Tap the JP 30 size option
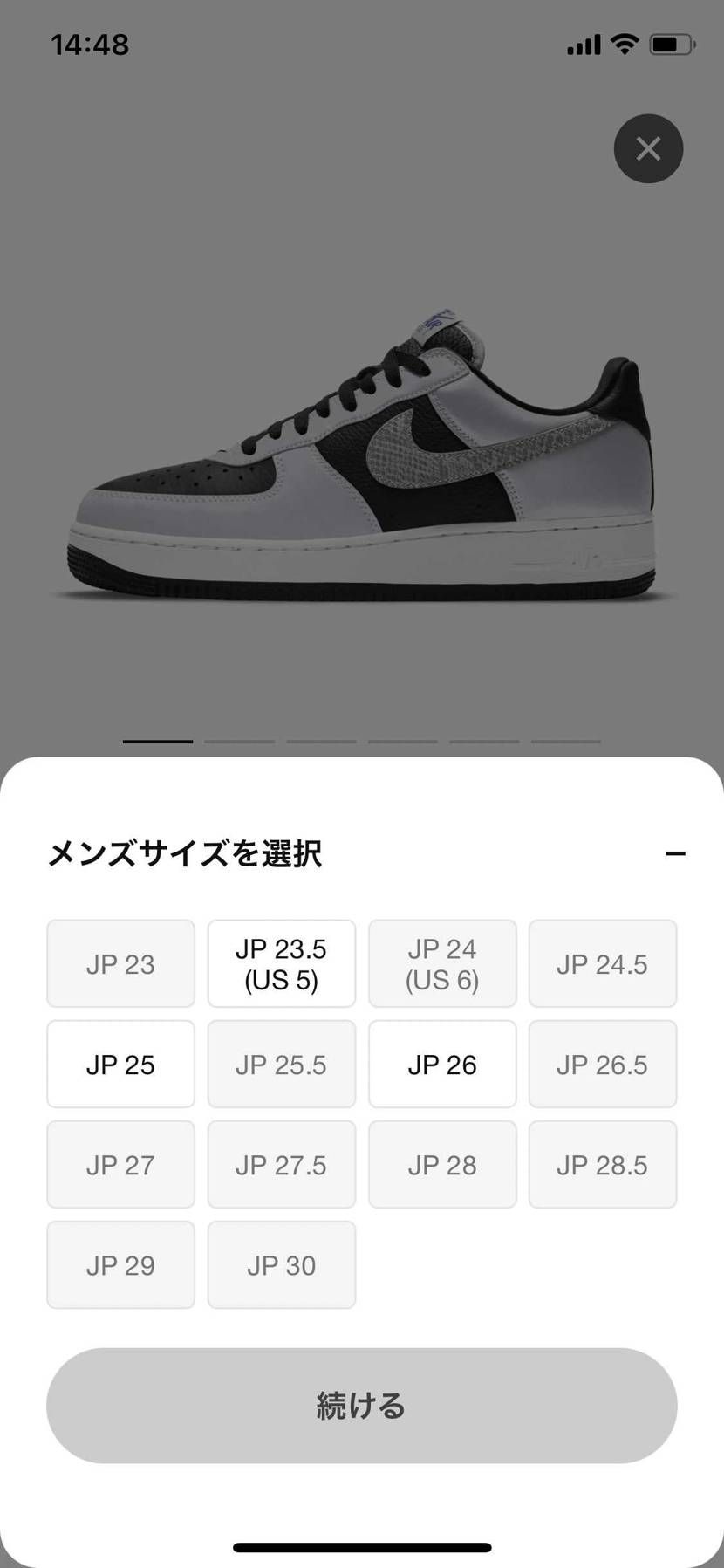 (281, 1264)
